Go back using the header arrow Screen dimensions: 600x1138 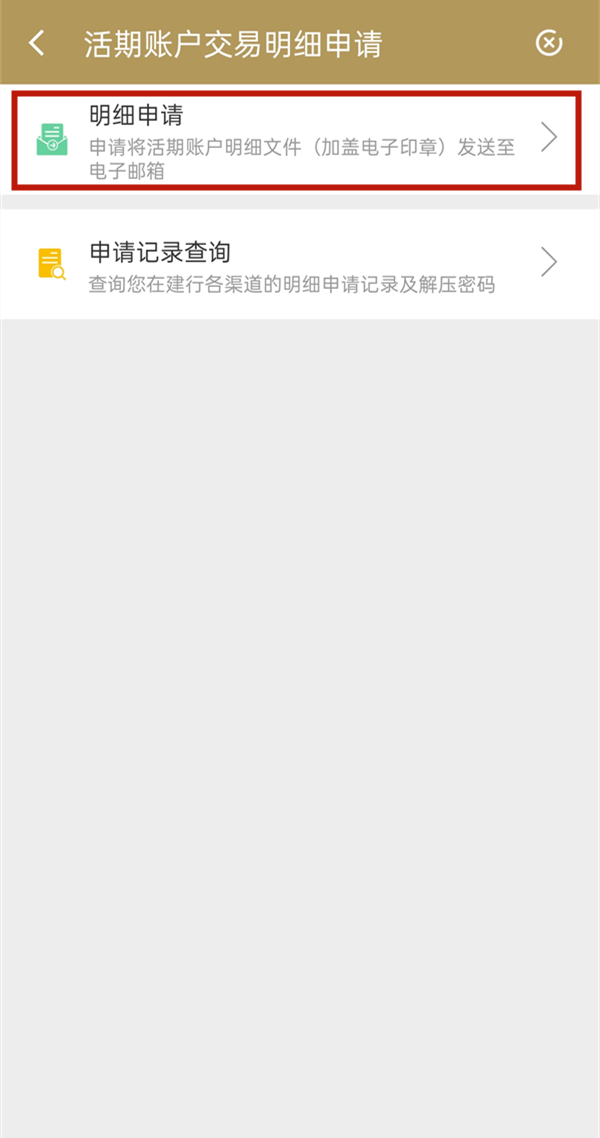[x=38, y=43]
